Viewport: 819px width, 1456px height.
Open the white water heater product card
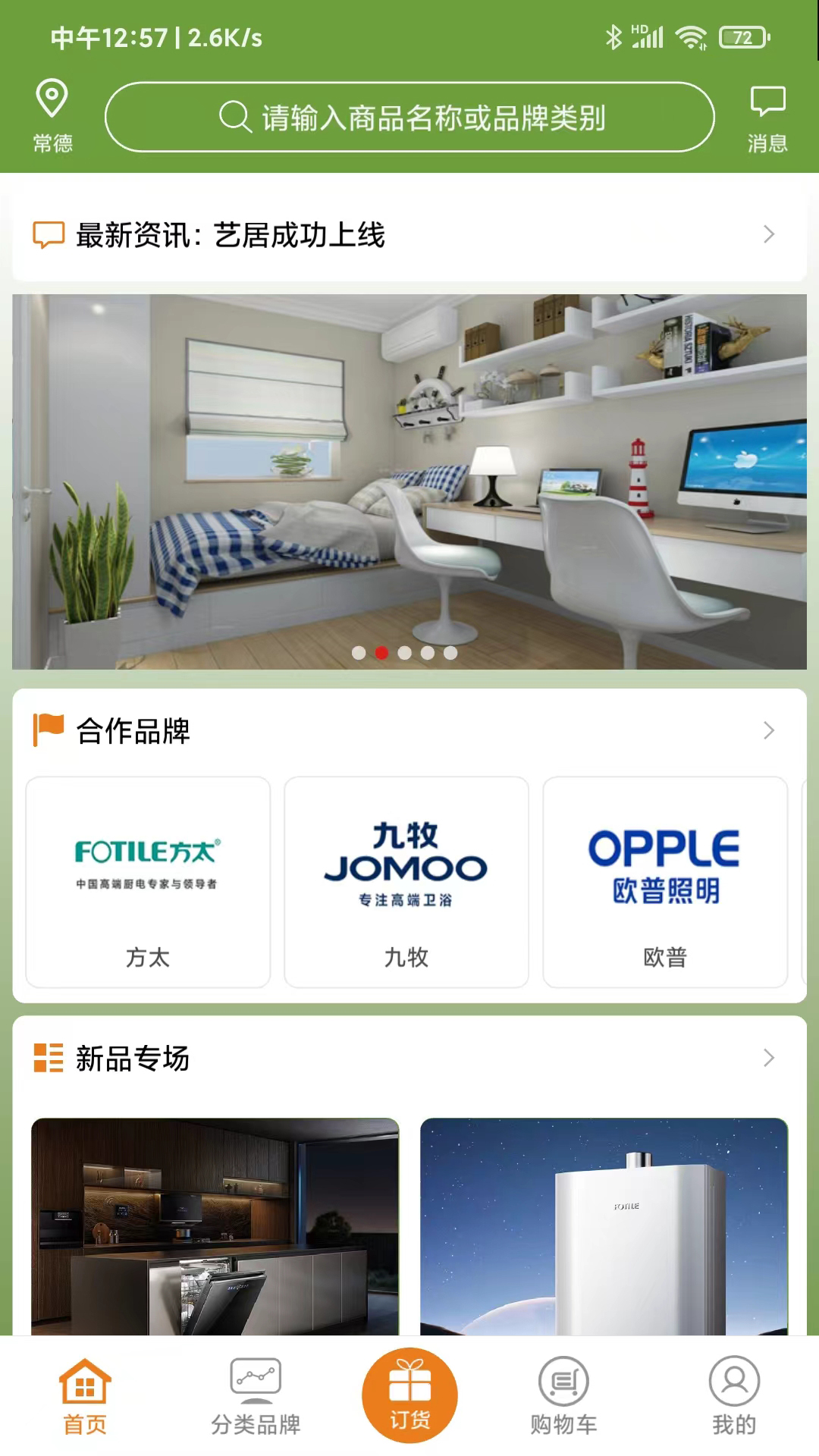click(604, 1226)
